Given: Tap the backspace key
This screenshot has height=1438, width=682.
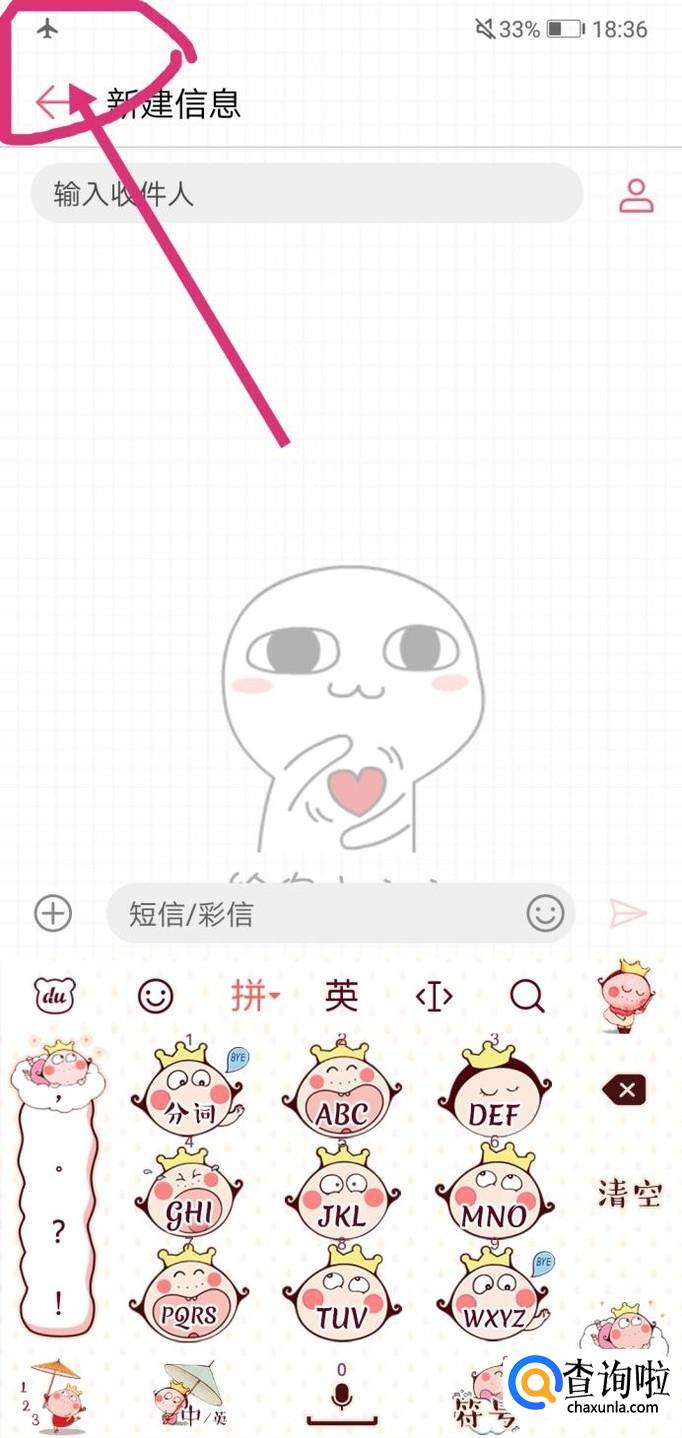Looking at the screenshot, I should tap(627, 1089).
